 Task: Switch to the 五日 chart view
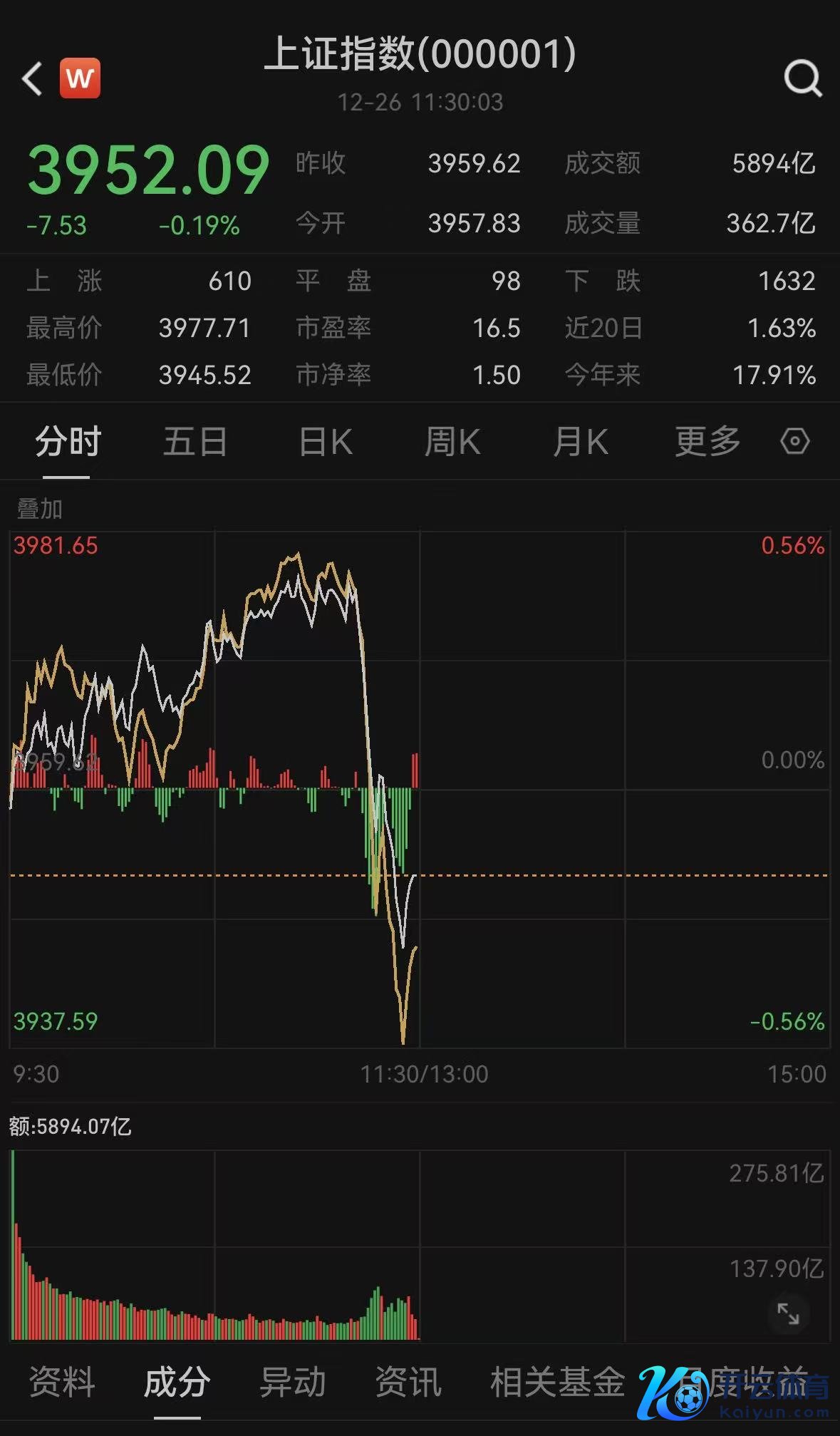coord(195,442)
